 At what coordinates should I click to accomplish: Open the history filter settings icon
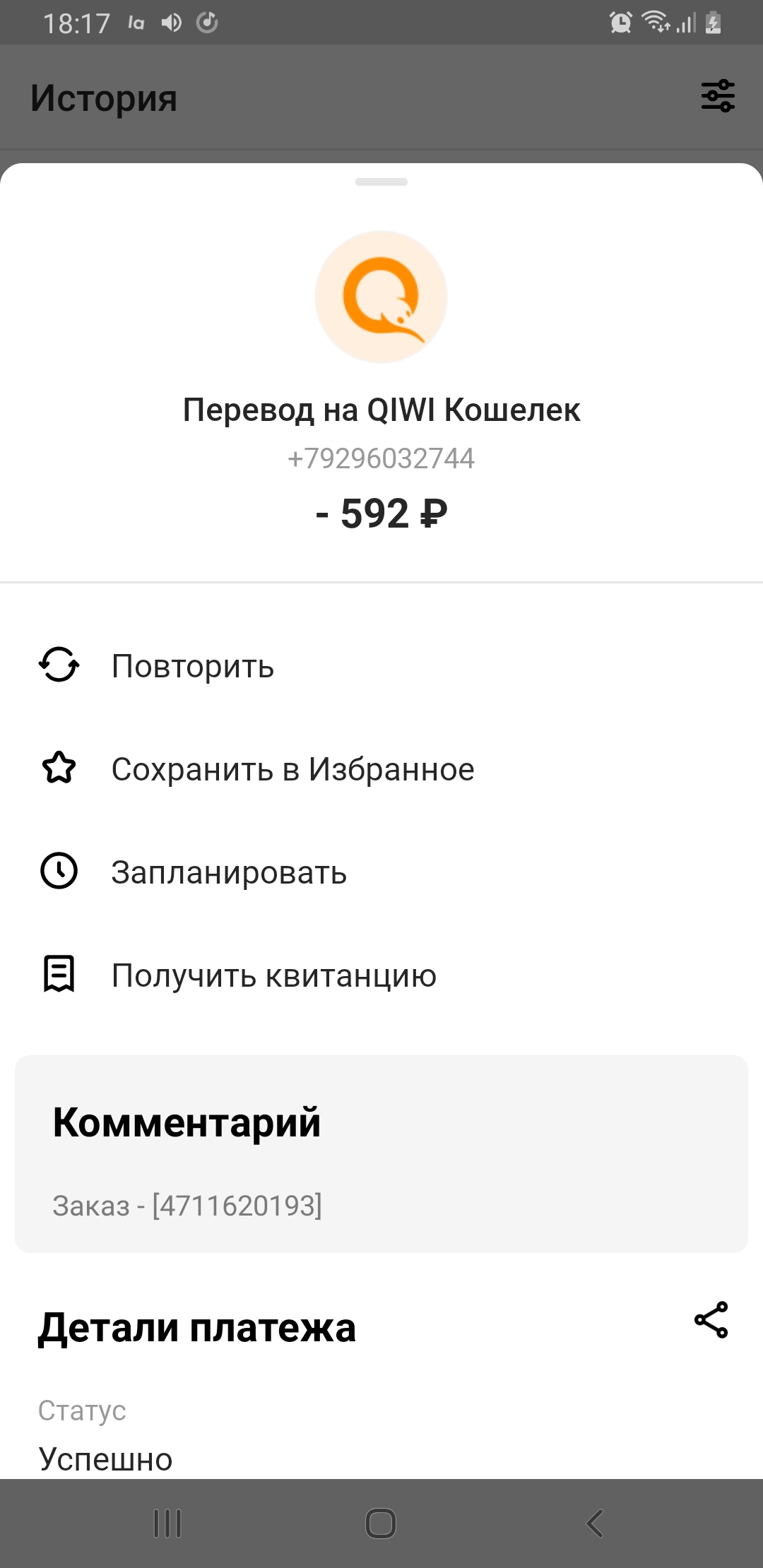tap(718, 96)
